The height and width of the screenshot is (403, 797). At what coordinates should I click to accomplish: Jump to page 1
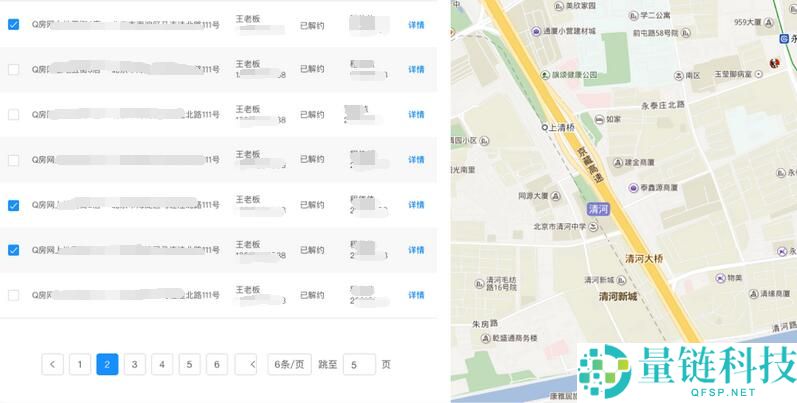point(80,365)
